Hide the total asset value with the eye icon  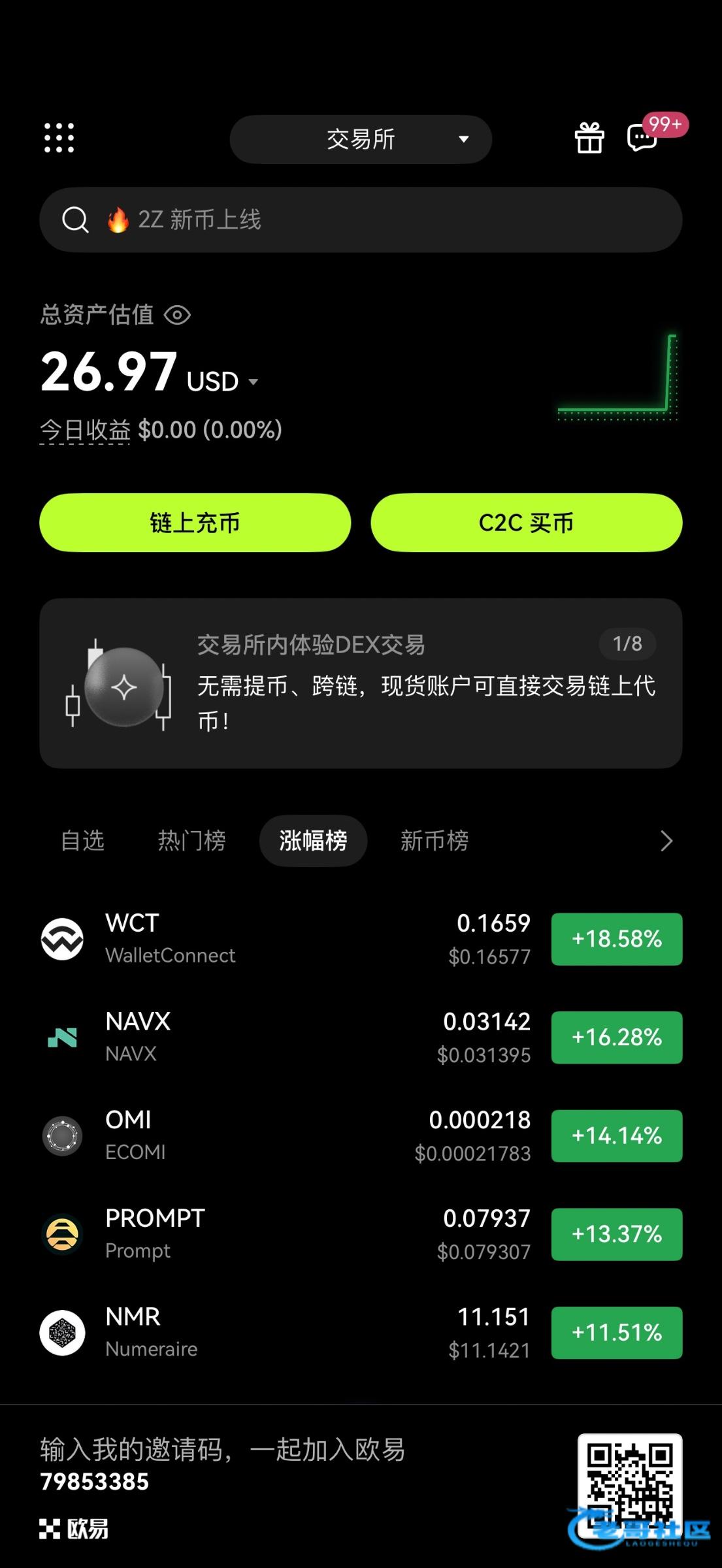click(177, 316)
